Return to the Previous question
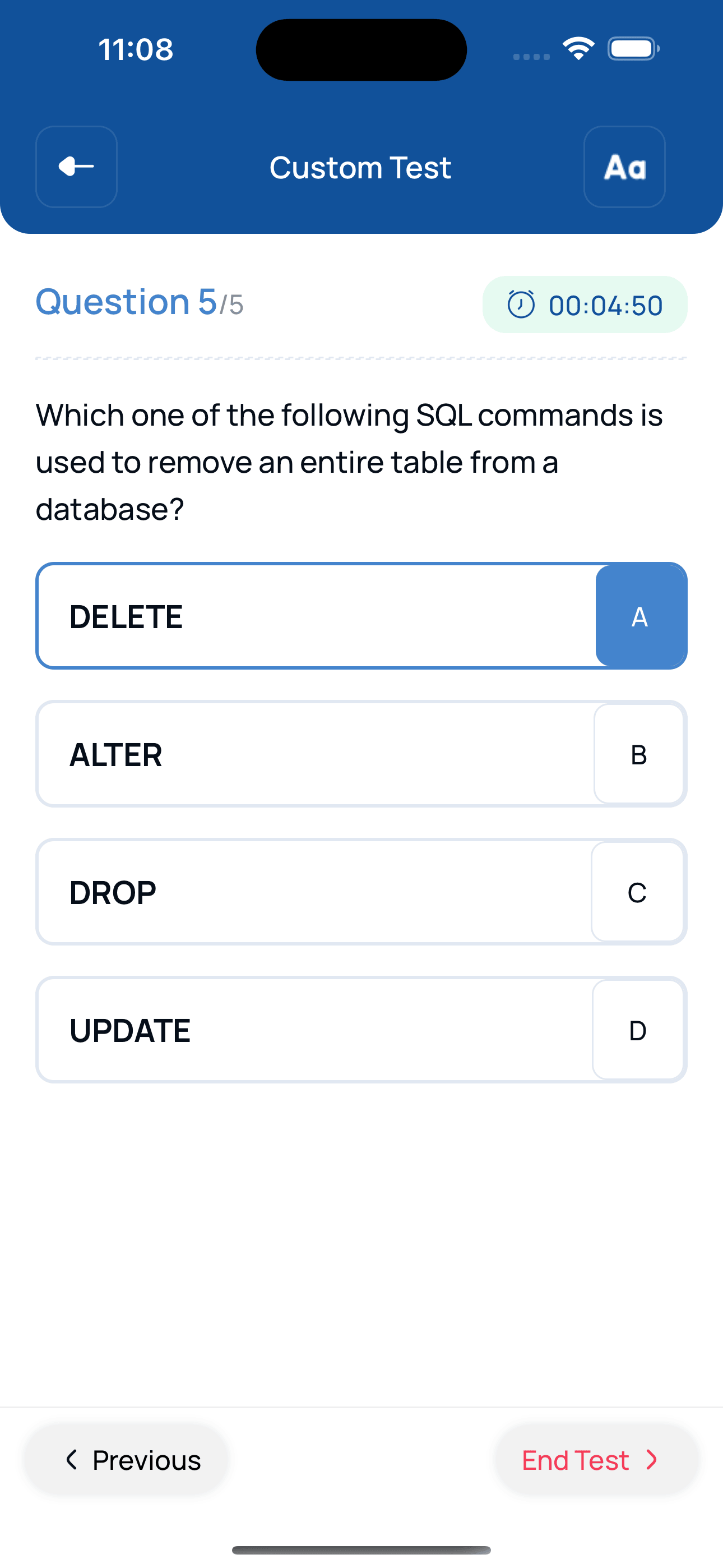The height and width of the screenshot is (1568, 723). coord(126,1460)
